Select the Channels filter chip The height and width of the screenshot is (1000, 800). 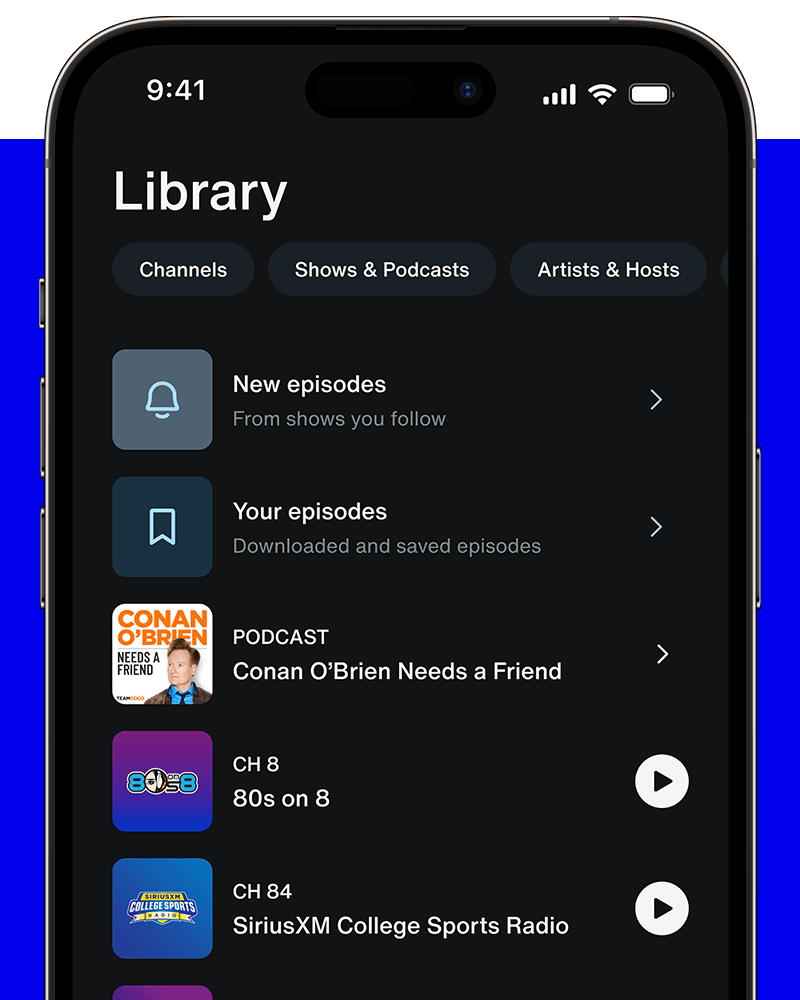[183, 269]
